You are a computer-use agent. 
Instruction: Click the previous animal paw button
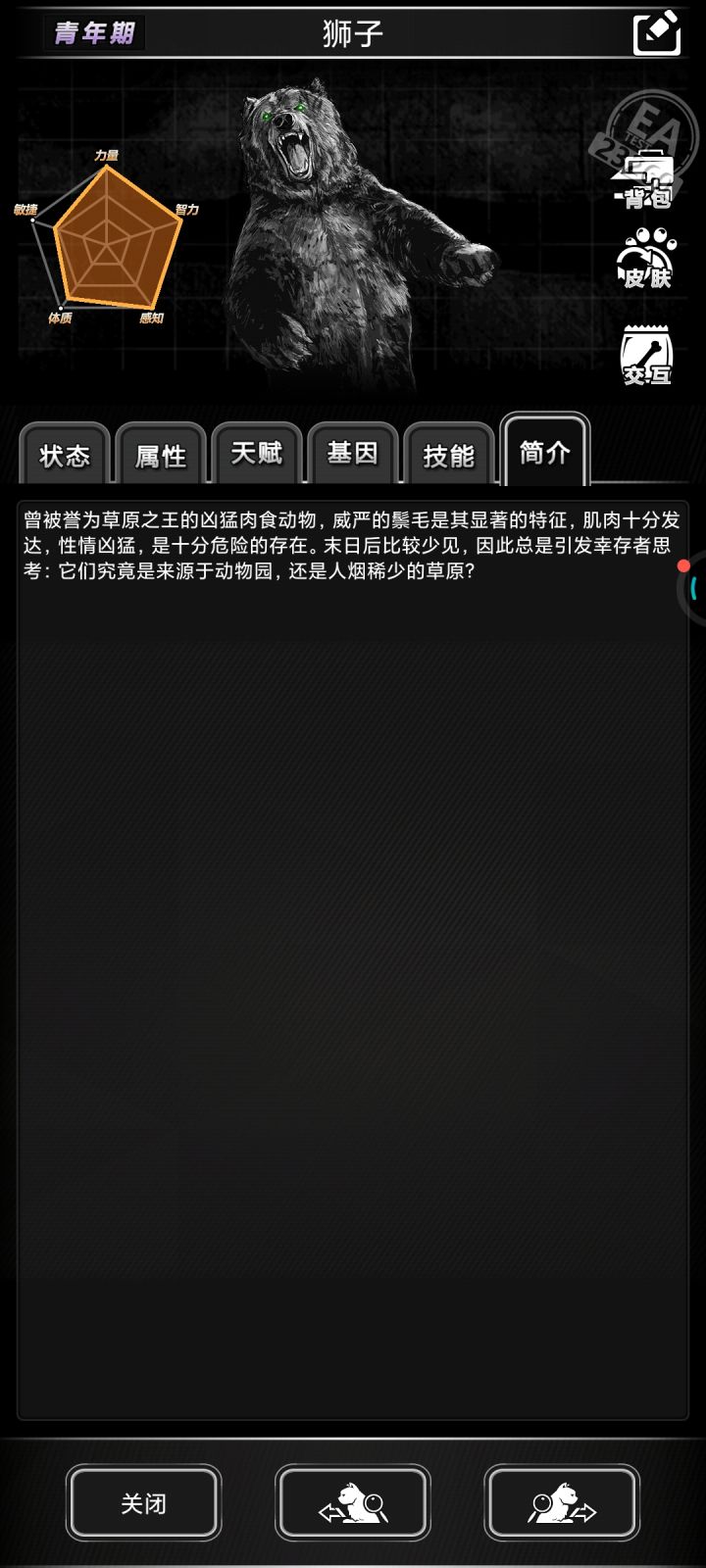pyautogui.click(x=353, y=1501)
